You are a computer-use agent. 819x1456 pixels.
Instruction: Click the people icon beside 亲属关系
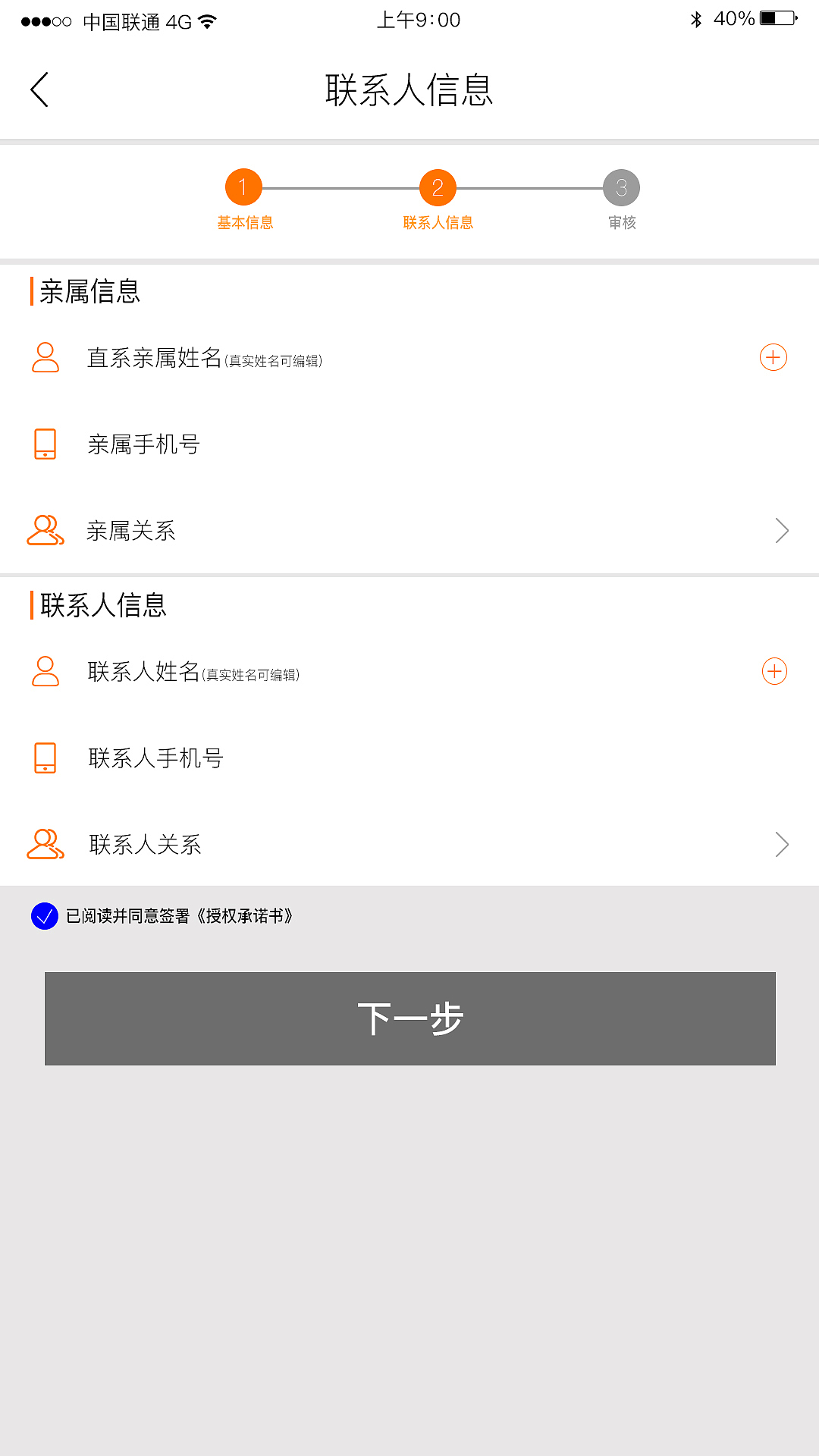[45, 531]
